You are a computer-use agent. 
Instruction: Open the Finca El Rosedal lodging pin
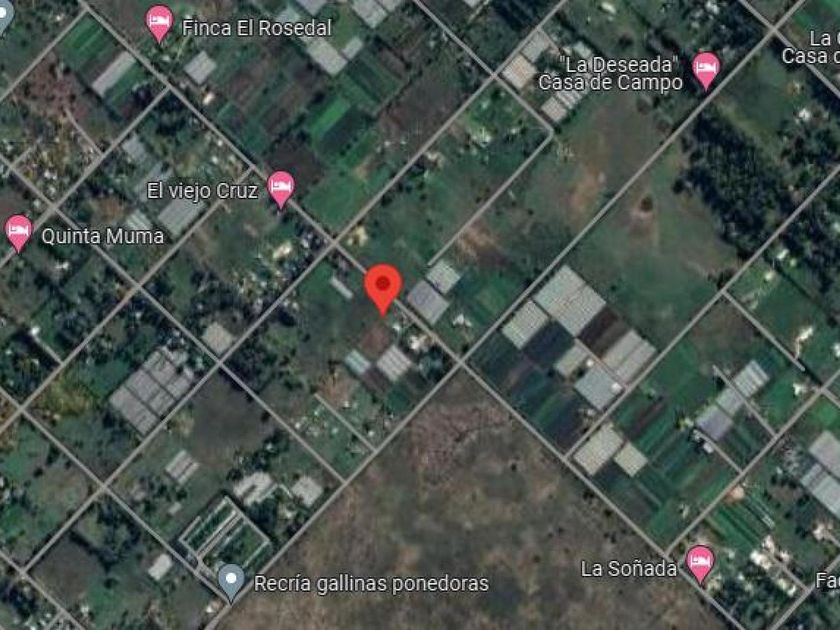tap(159, 22)
